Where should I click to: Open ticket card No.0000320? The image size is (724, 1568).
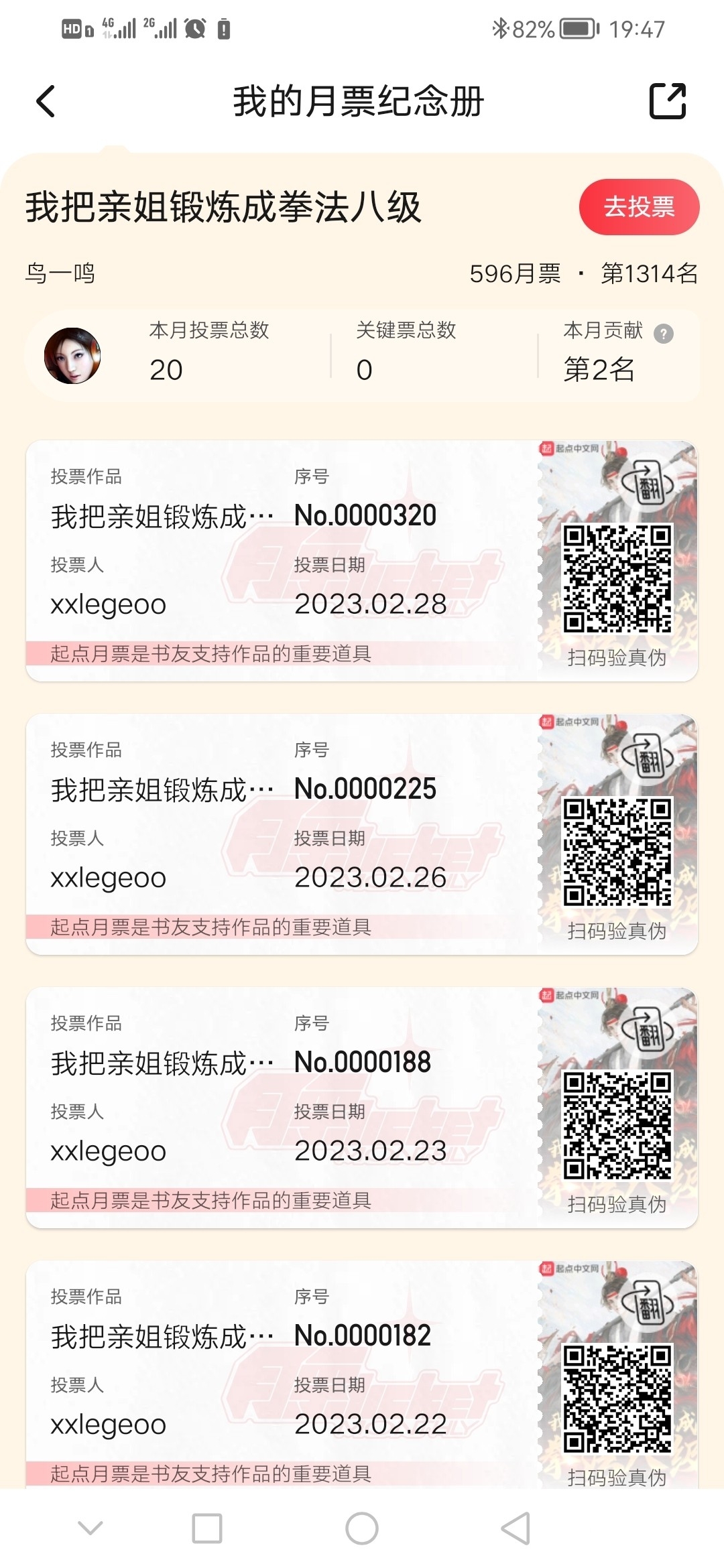pos(282,560)
